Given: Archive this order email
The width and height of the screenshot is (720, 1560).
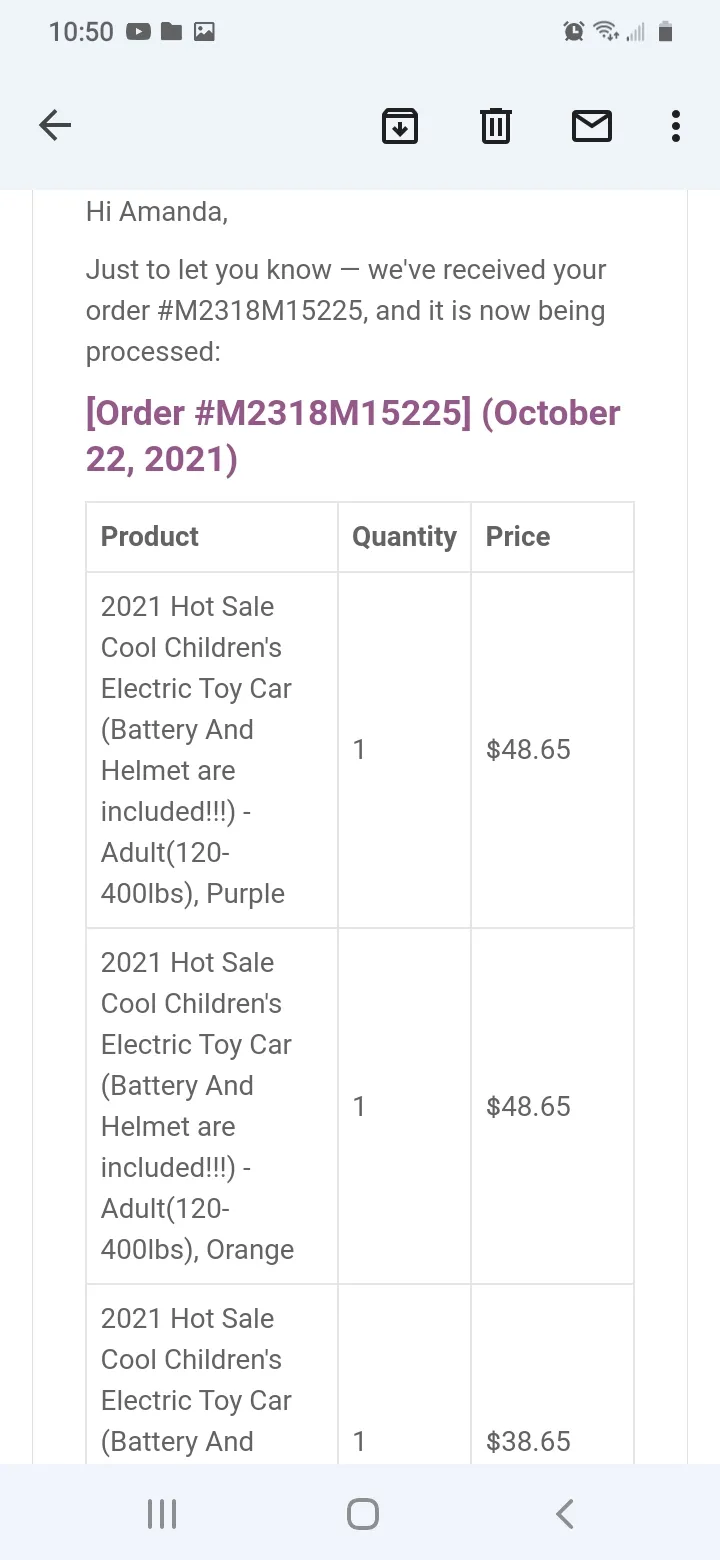Looking at the screenshot, I should click(400, 126).
